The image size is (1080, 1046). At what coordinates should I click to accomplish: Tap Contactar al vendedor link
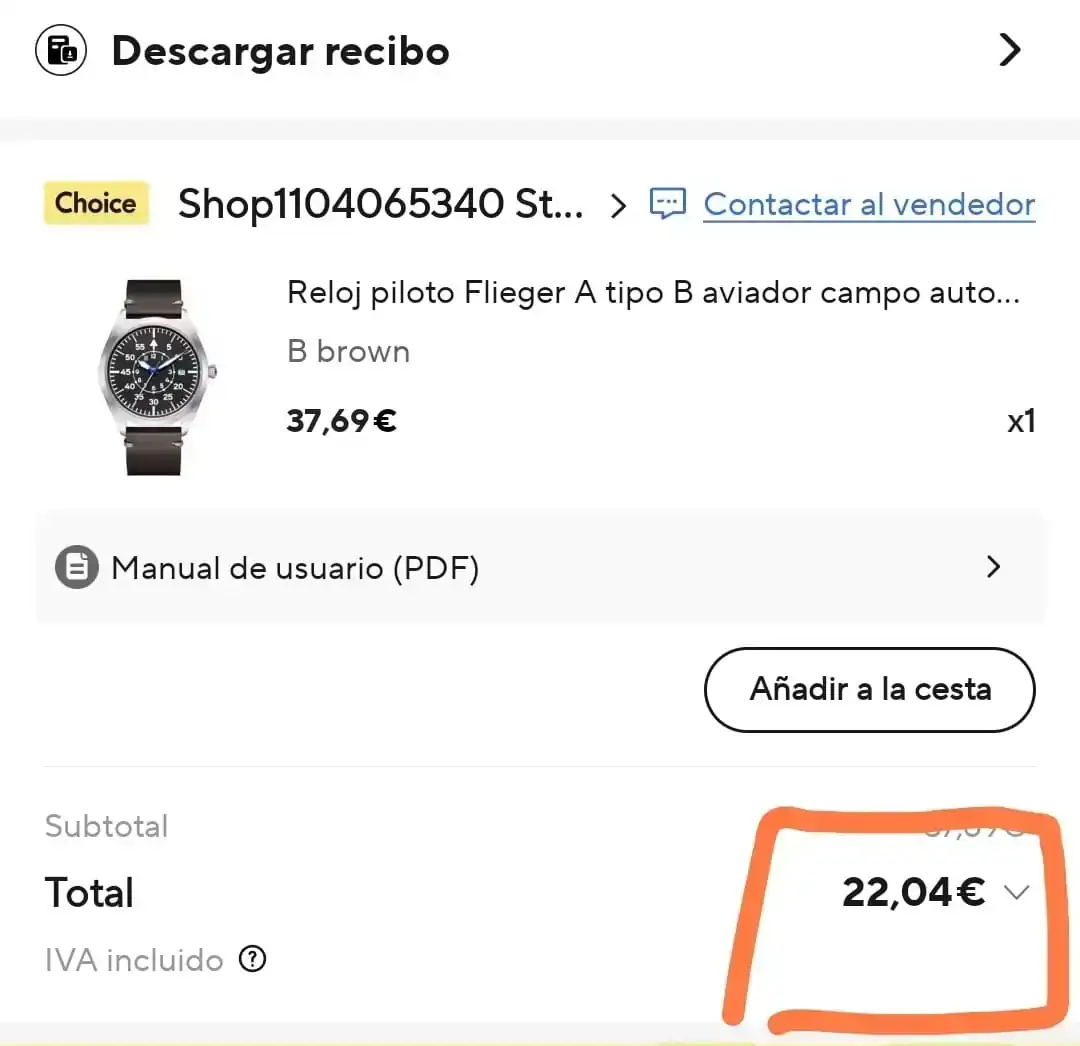point(868,205)
